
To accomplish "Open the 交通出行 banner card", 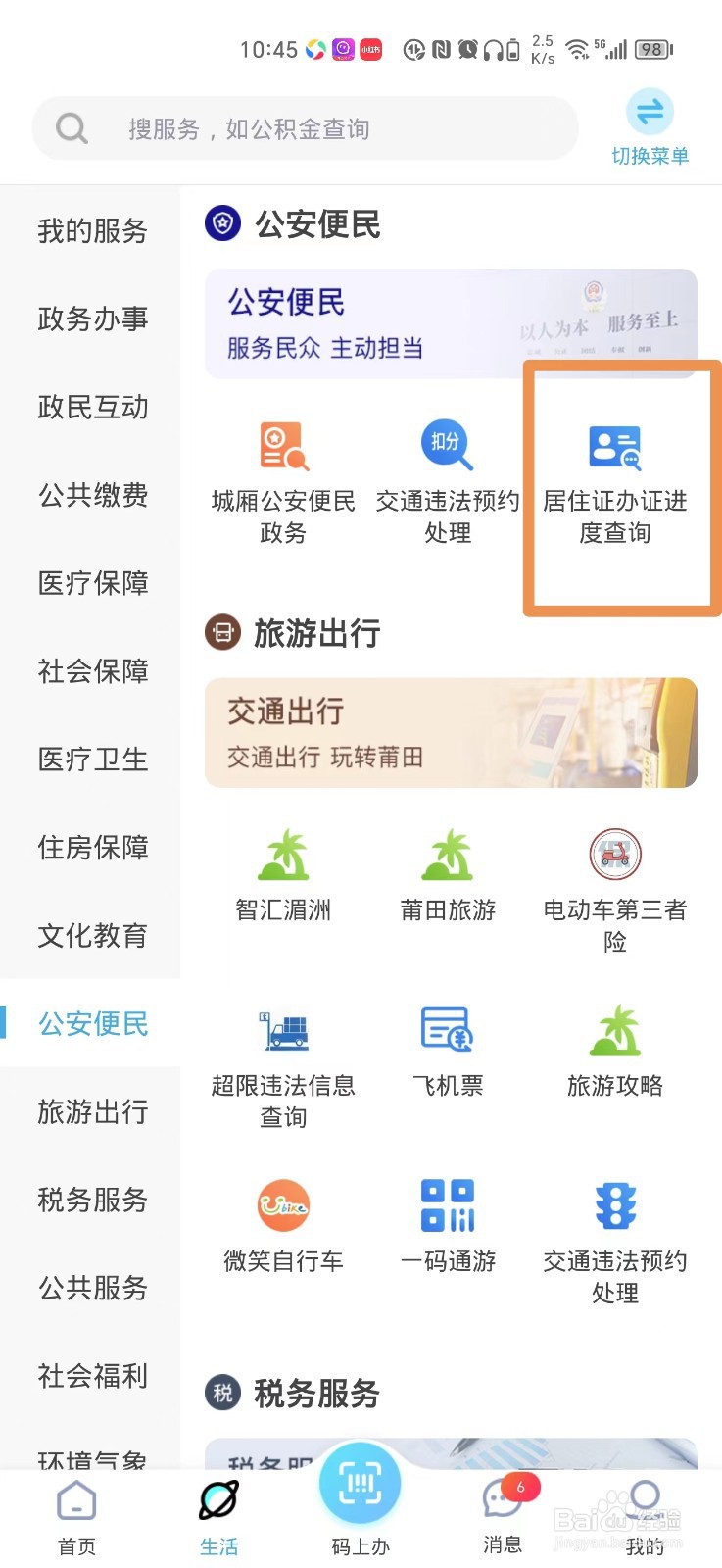I will click(x=451, y=732).
